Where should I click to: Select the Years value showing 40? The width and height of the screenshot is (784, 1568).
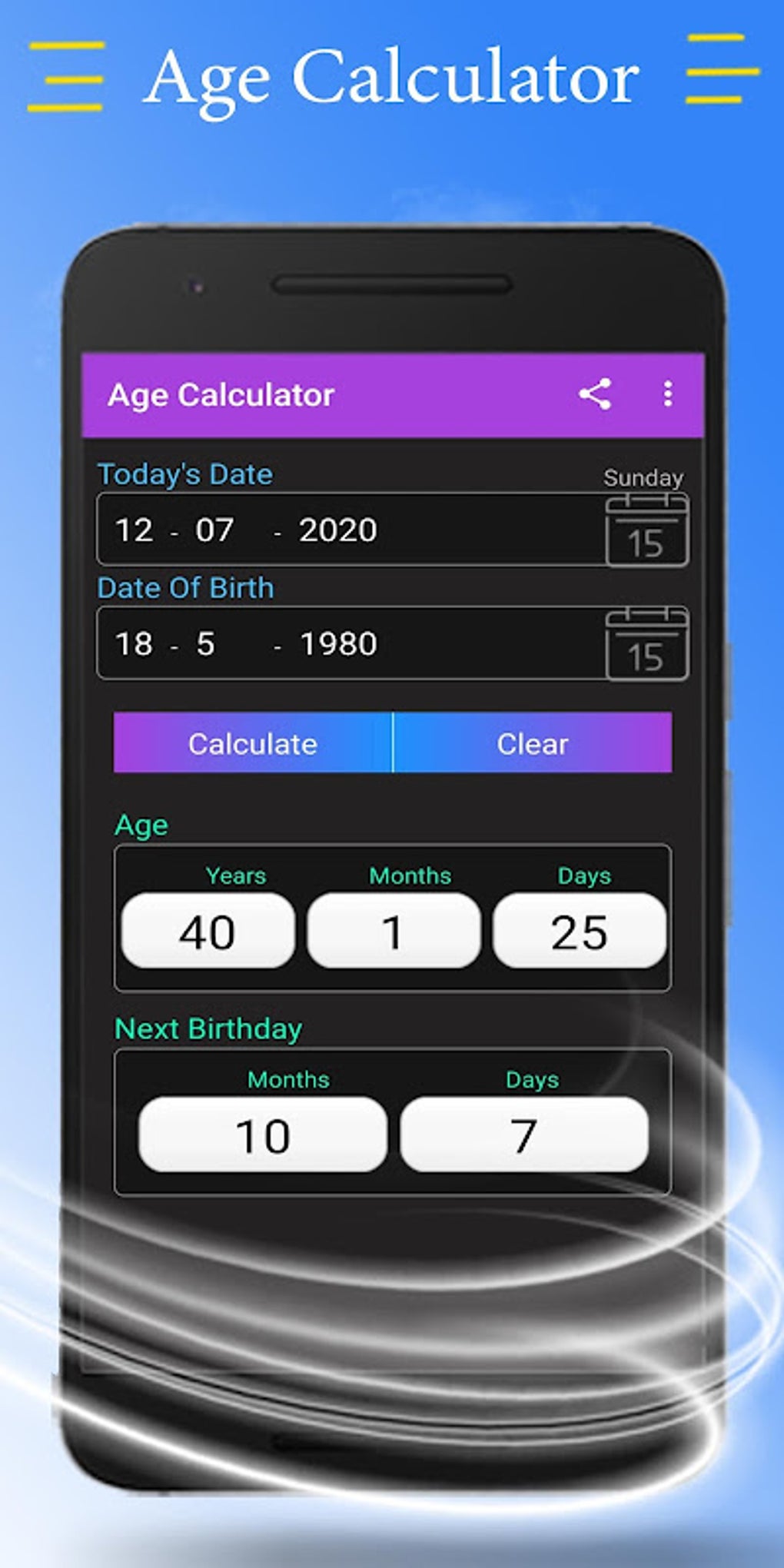[x=209, y=931]
